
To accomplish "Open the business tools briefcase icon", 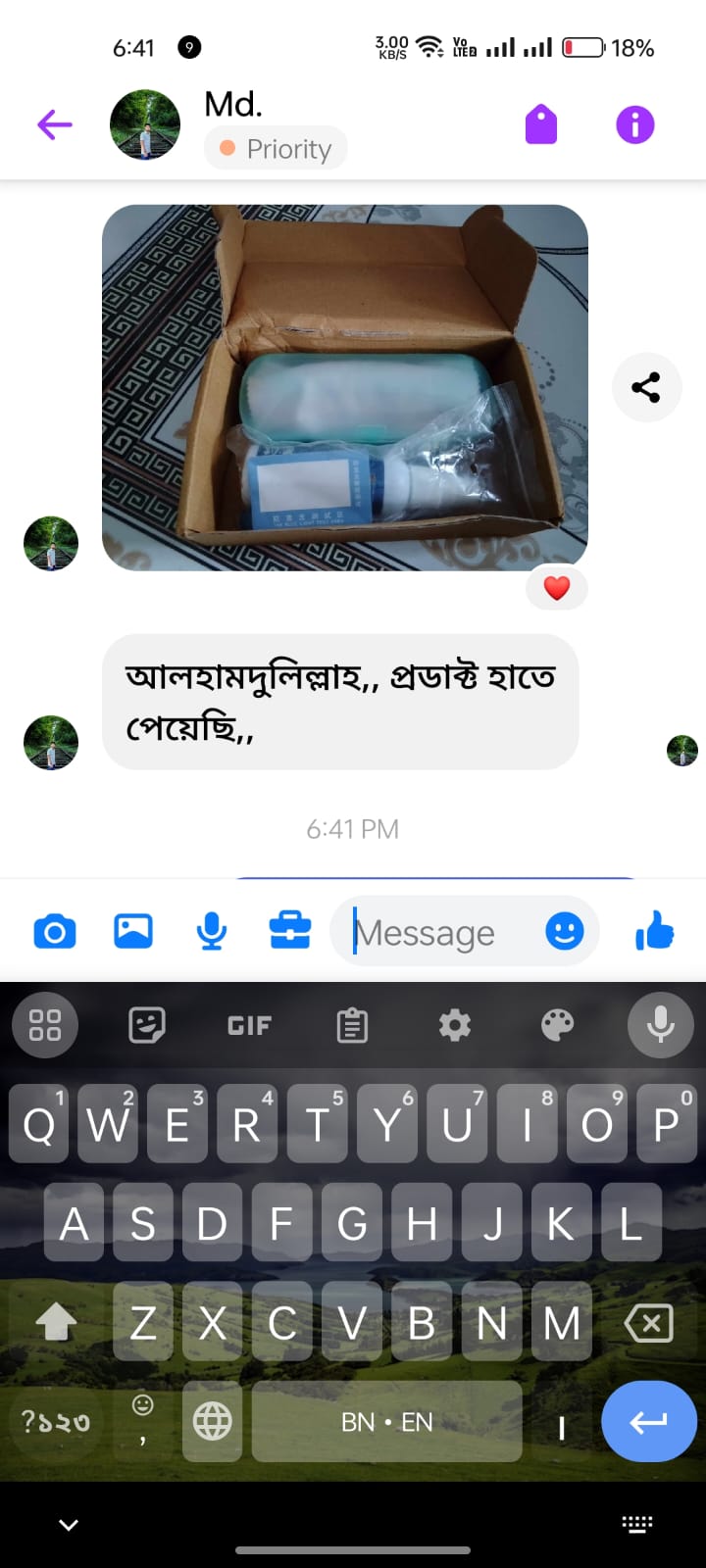I will (290, 931).
